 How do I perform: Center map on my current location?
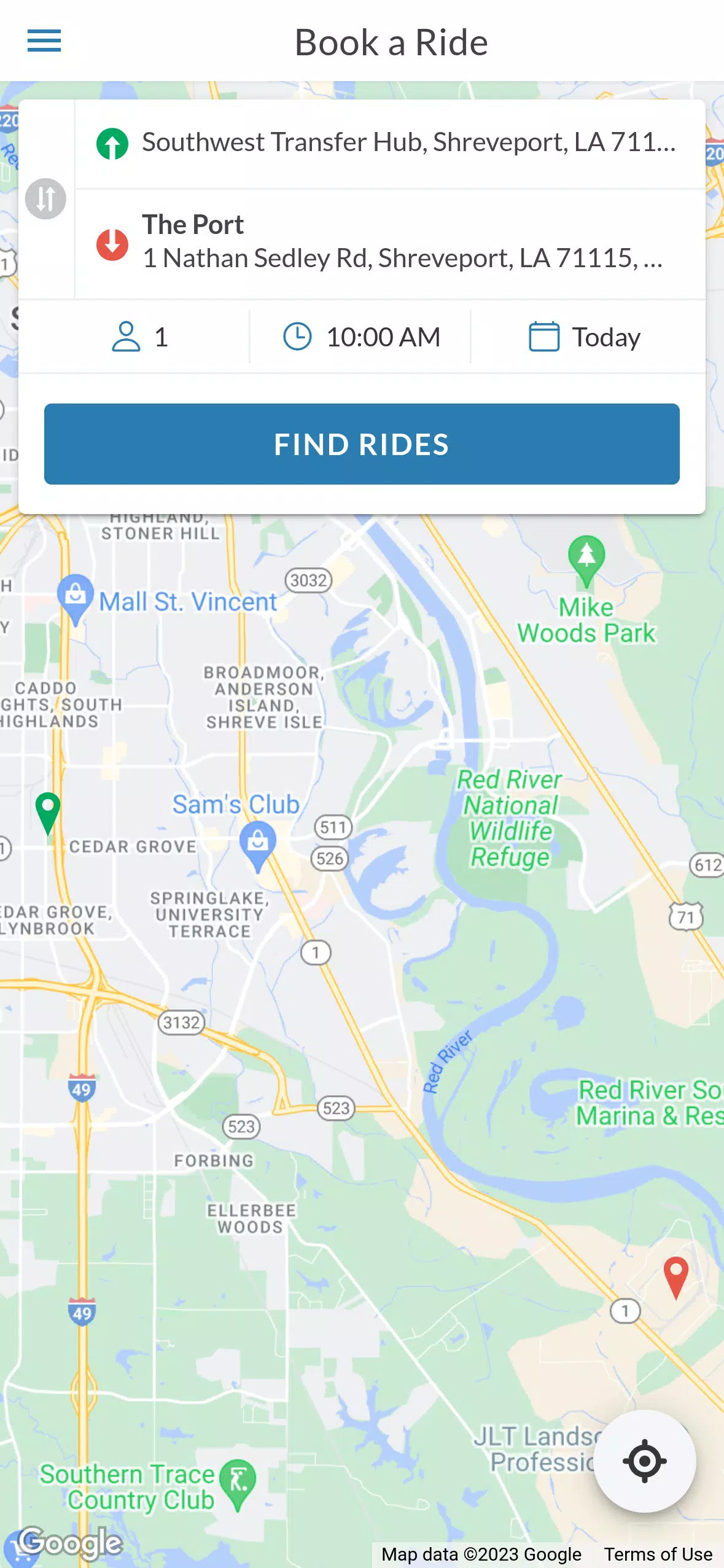coord(644,1461)
